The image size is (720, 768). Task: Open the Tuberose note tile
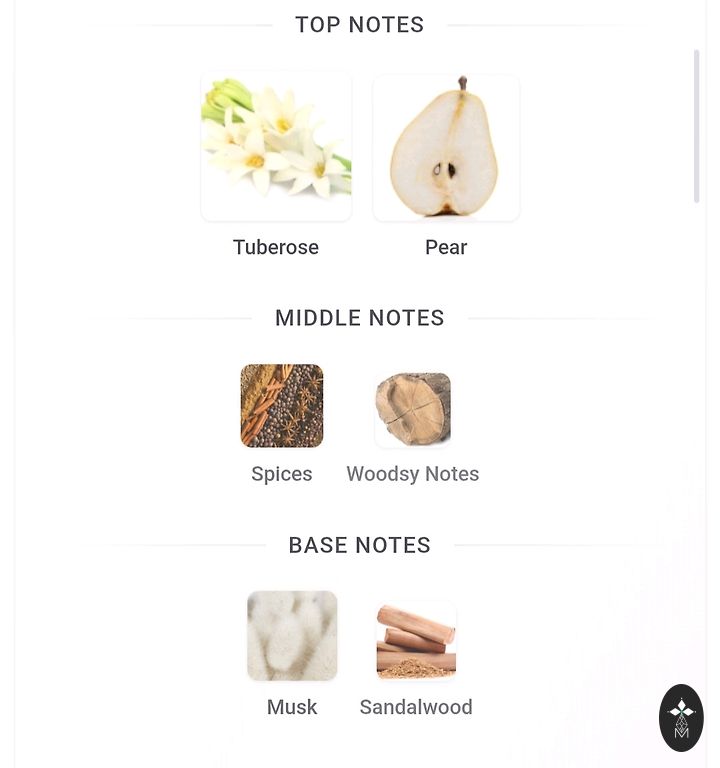click(276, 147)
